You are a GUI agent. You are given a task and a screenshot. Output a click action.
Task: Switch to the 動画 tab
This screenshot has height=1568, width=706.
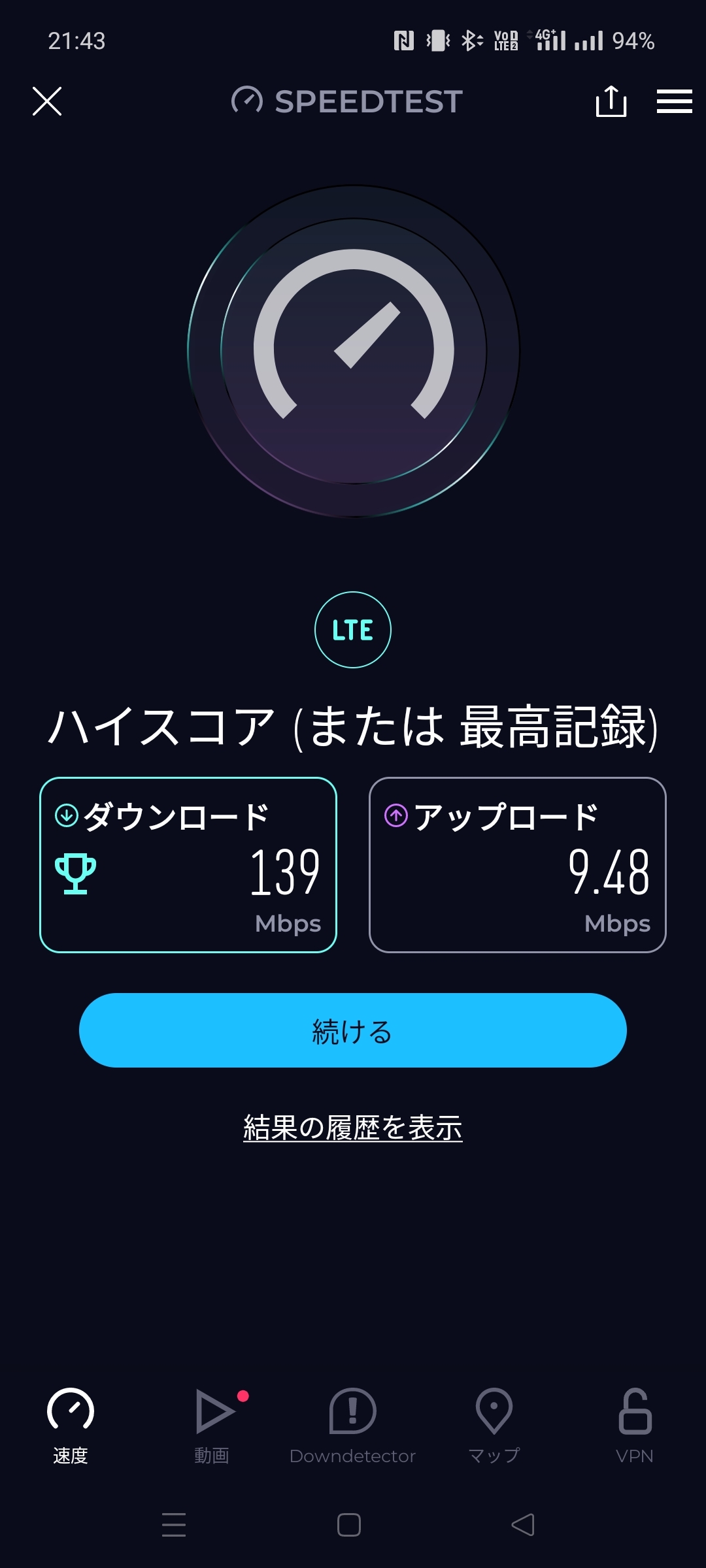[x=213, y=1426]
